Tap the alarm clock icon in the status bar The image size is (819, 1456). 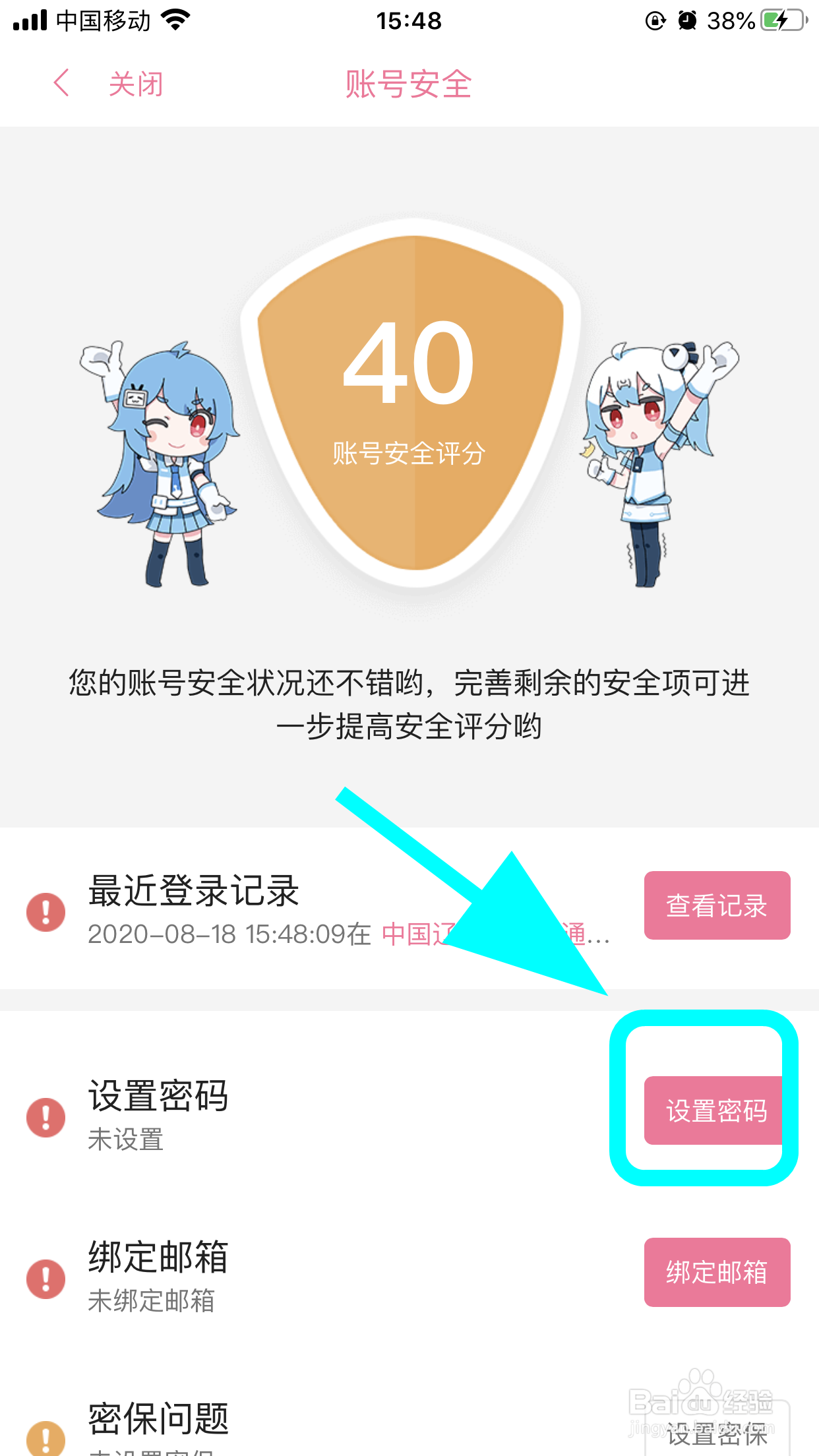click(688, 20)
